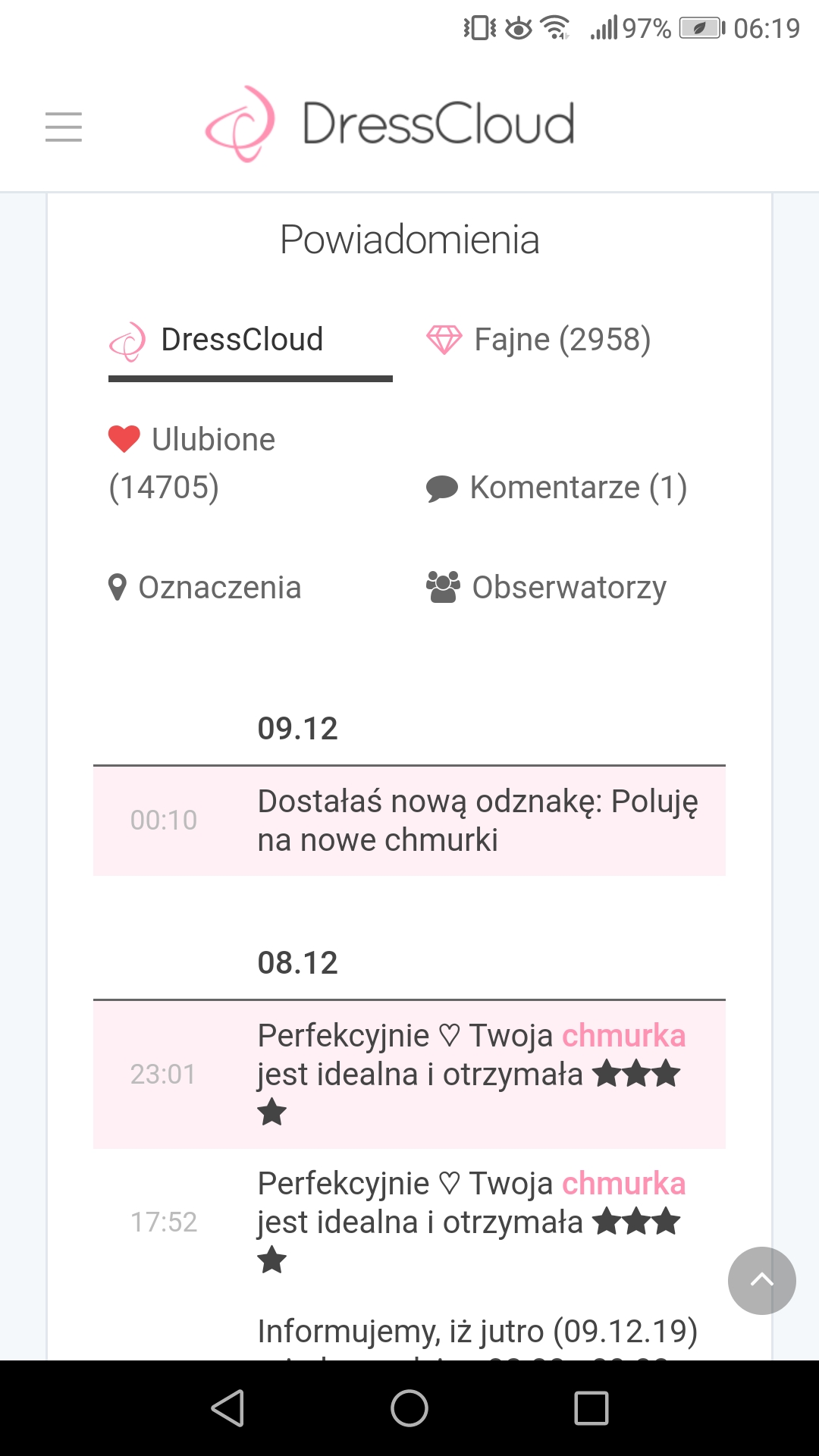Click the speech bubble icon for Komentarze
The width and height of the screenshot is (819, 1456).
(x=442, y=489)
